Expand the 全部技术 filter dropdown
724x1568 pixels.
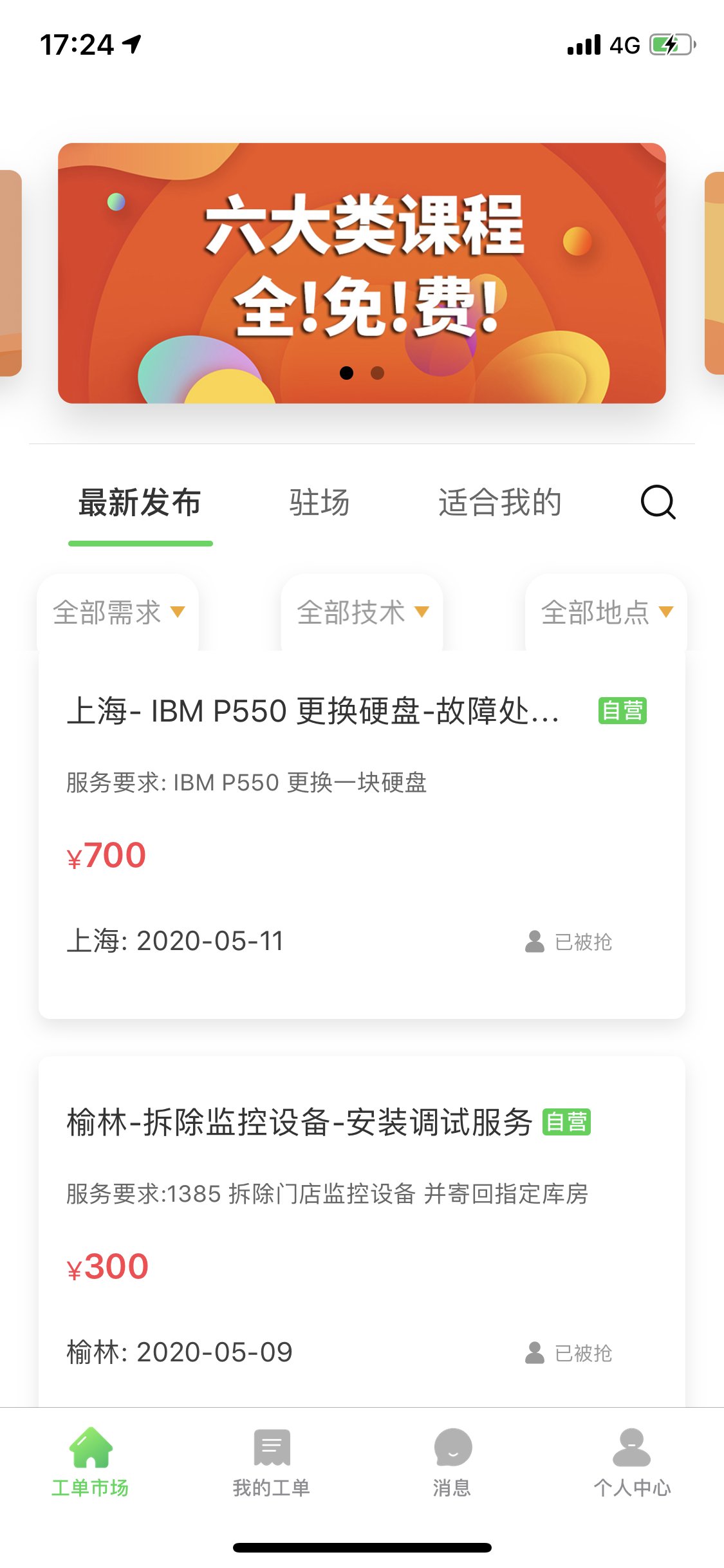tap(362, 612)
